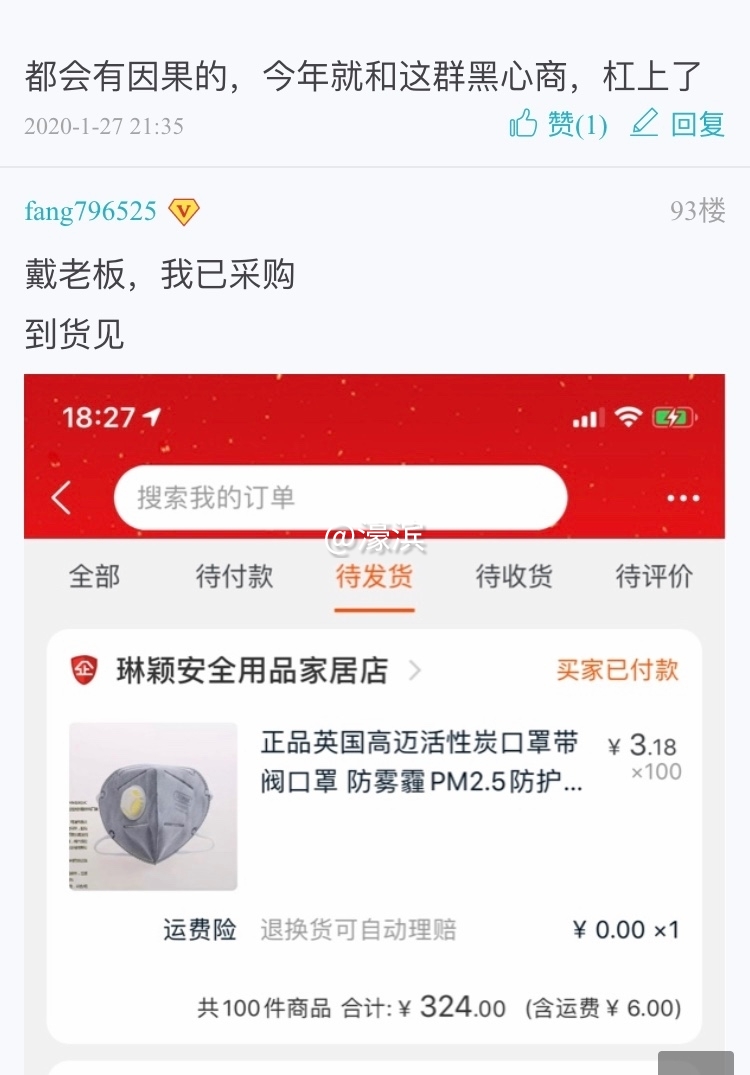Open the order screenshot in fang796525's post
Image resolution: width=750 pixels, height=1075 pixels.
(374, 720)
